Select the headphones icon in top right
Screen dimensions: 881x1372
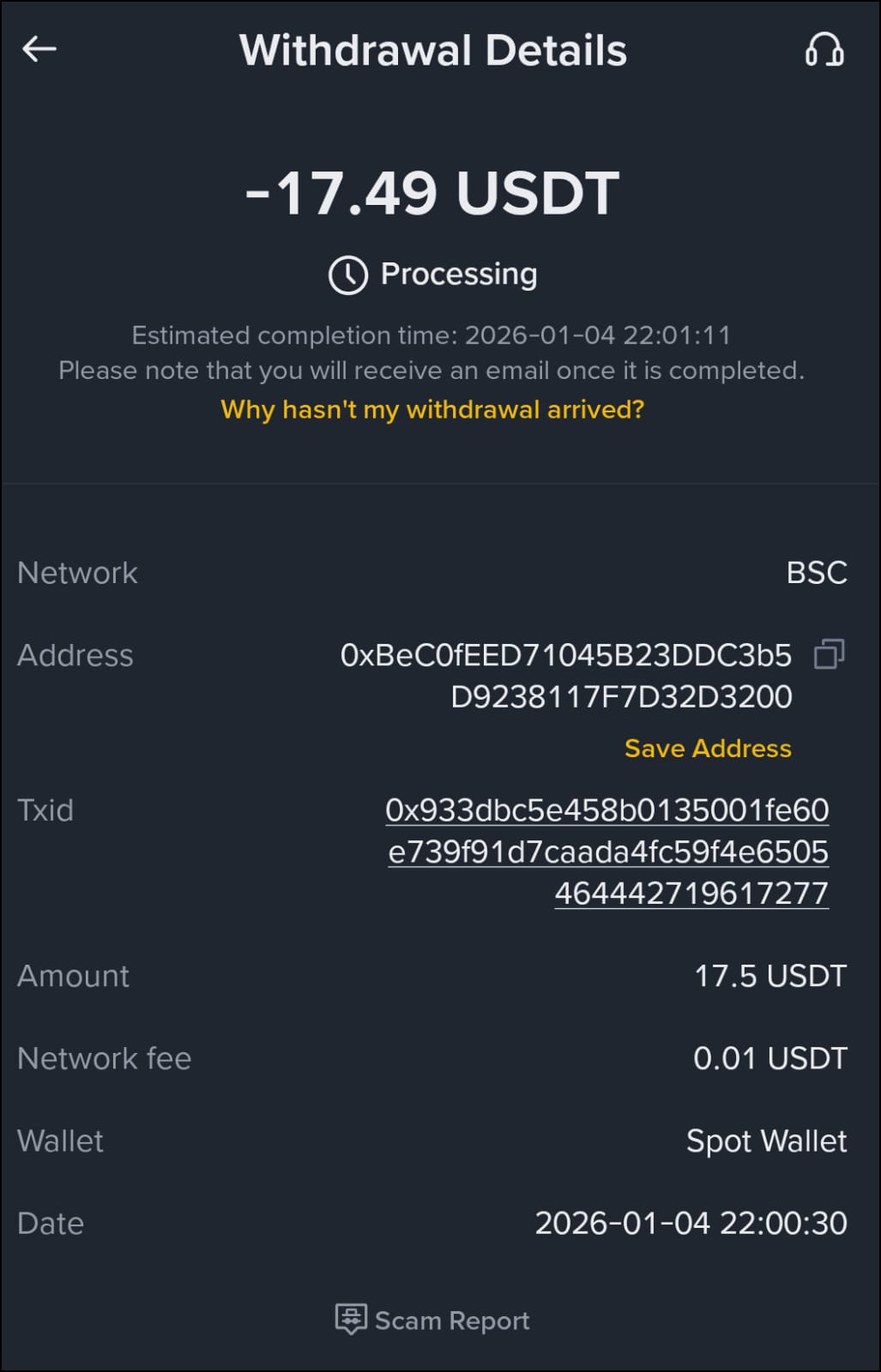825,51
